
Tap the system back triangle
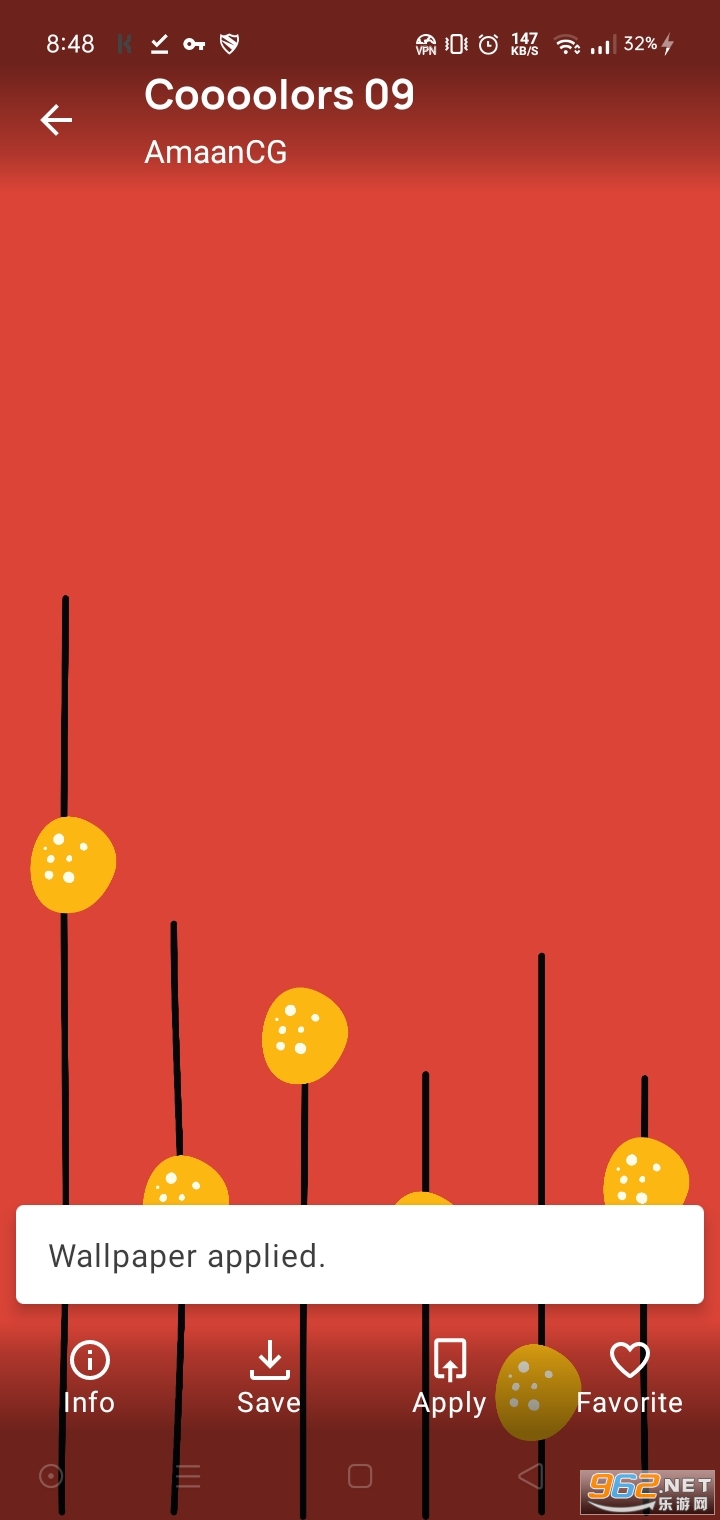531,1476
